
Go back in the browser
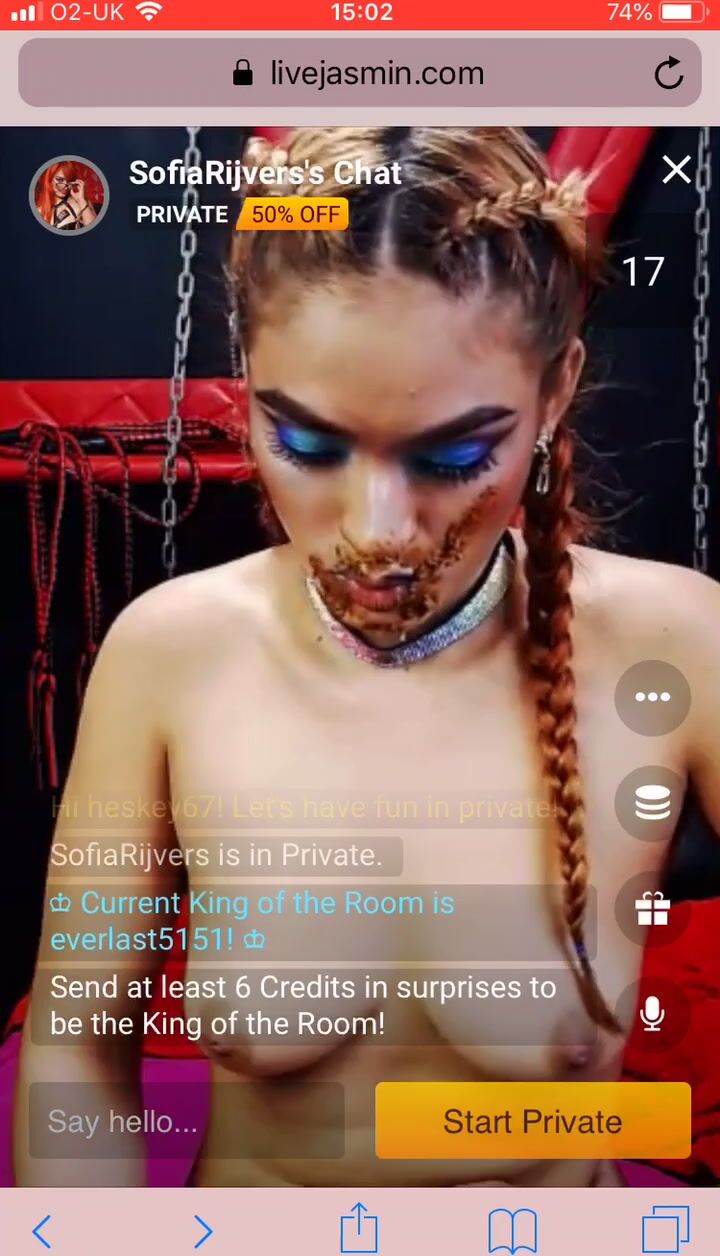coord(41,1230)
